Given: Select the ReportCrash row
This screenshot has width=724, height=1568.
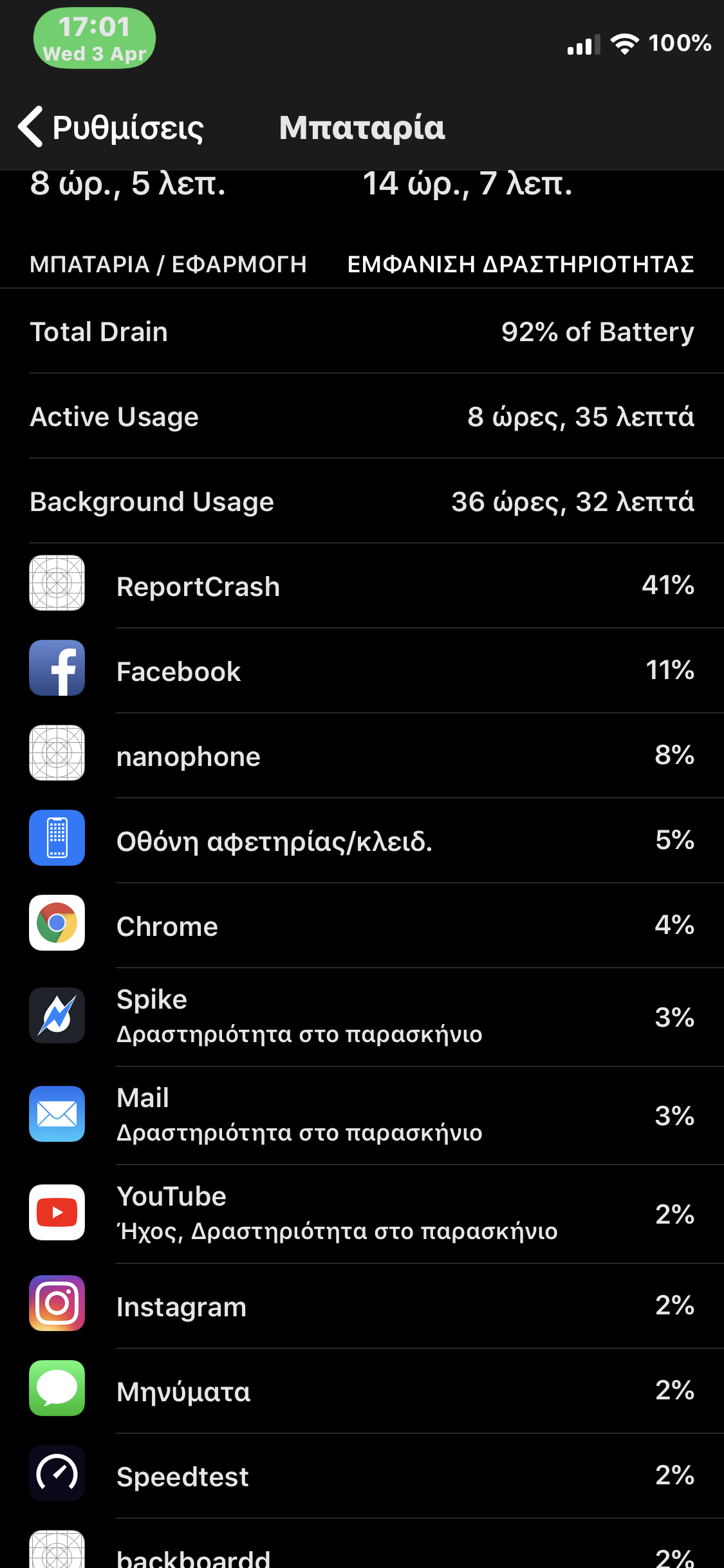Looking at the screenshot, I should coord(362,586).
